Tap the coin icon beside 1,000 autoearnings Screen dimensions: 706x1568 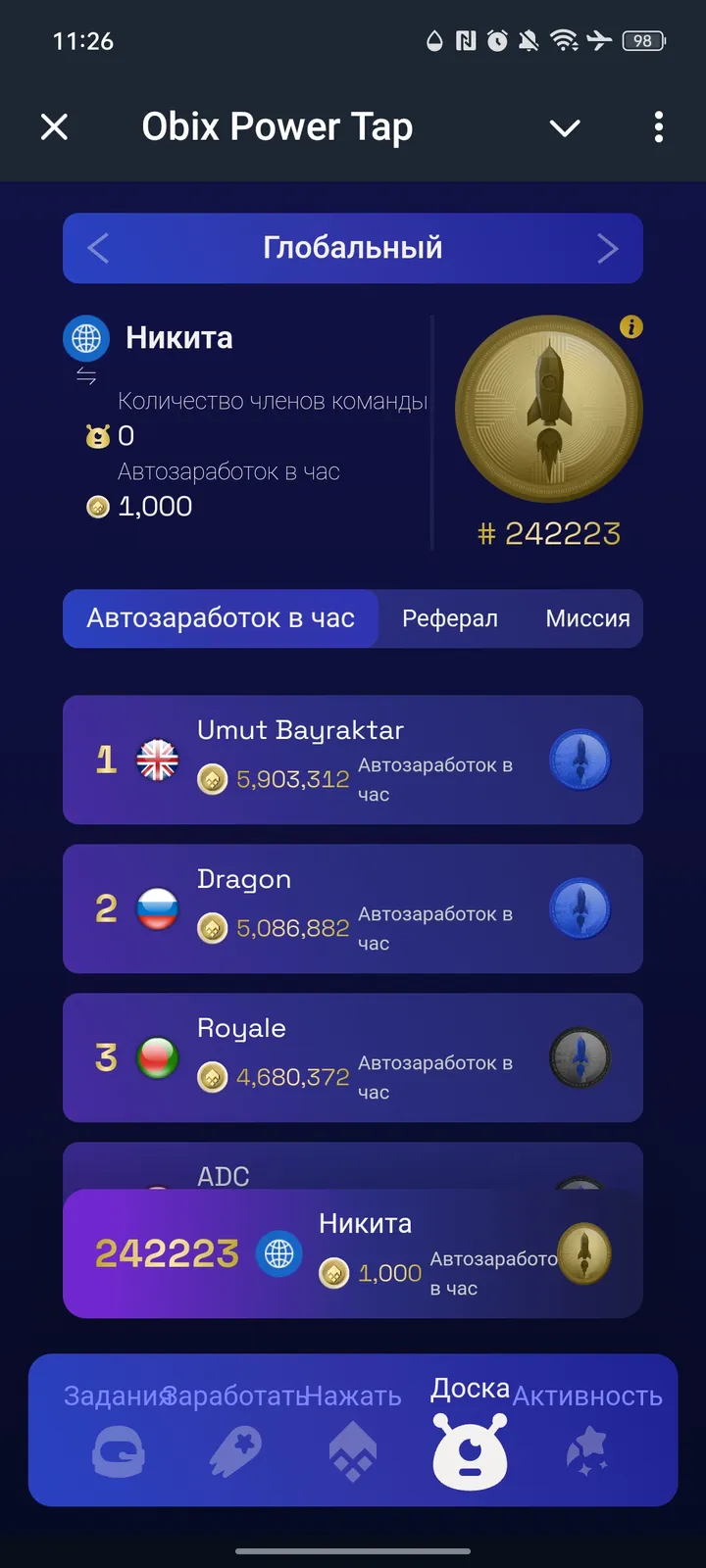point(96,505)
